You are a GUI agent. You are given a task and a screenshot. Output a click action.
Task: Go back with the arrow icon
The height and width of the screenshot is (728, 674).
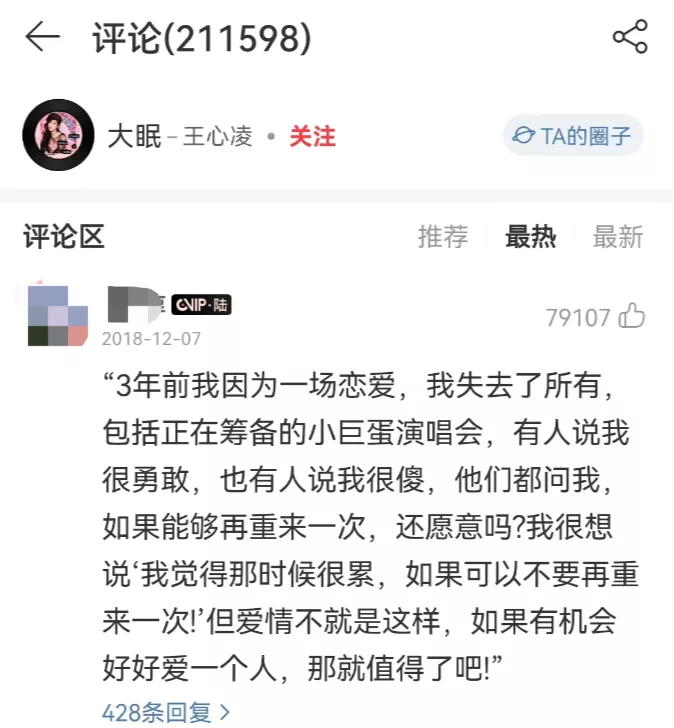(42, 38)
